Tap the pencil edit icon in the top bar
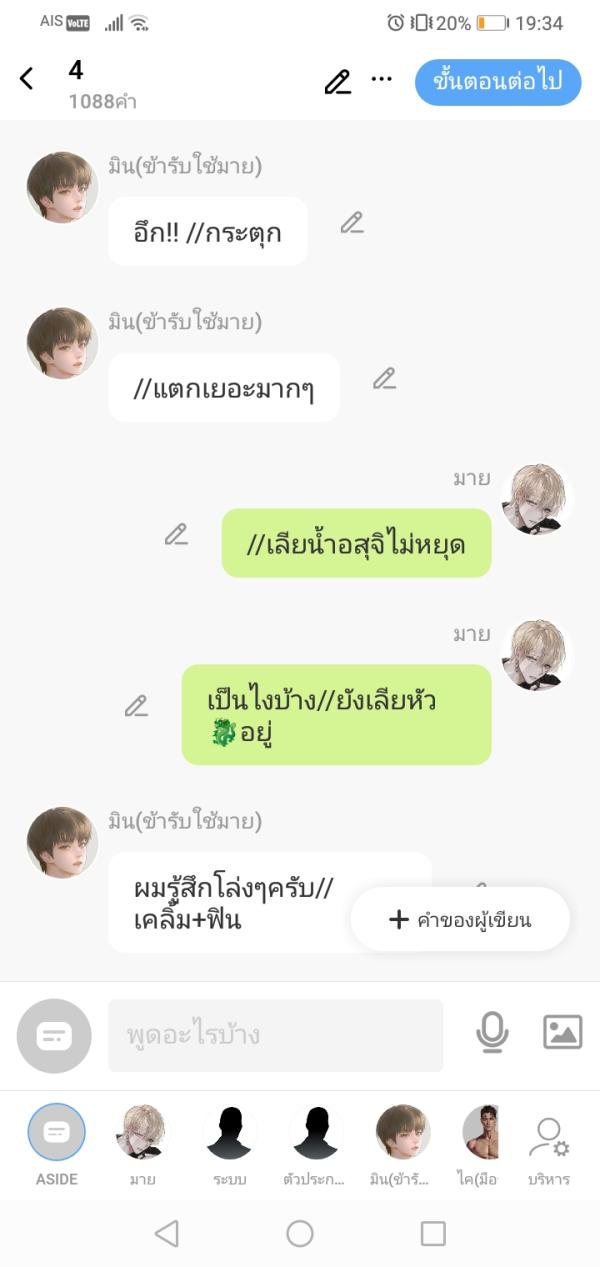600x1267 pixels. tap(338, 81)
